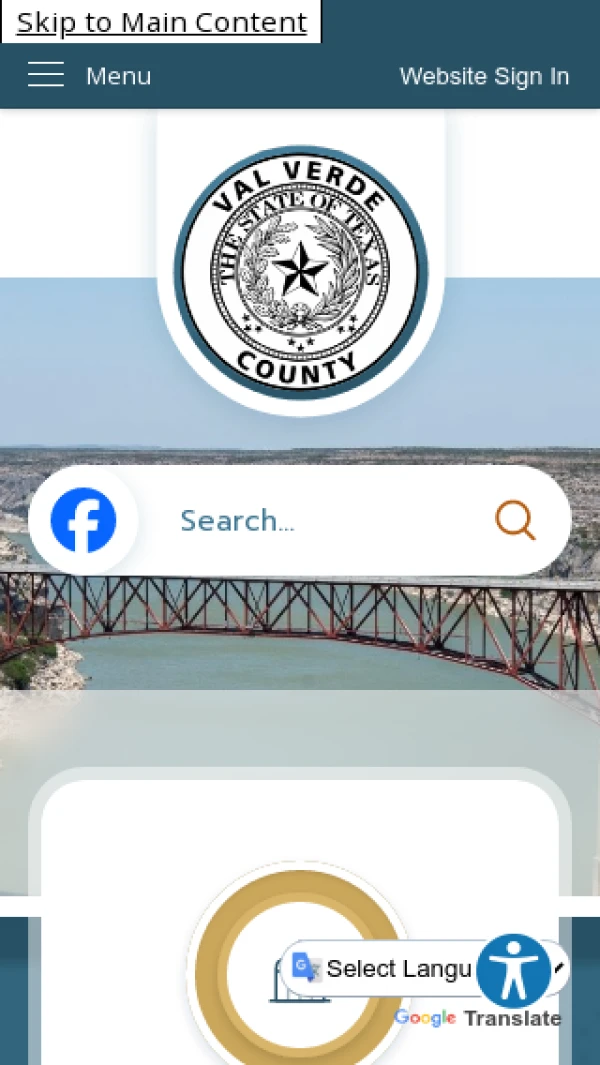The height and width of the screenshot is (1065, 600).
Task: Visit the county Facebook page
Action: click(x=84, y=520)
